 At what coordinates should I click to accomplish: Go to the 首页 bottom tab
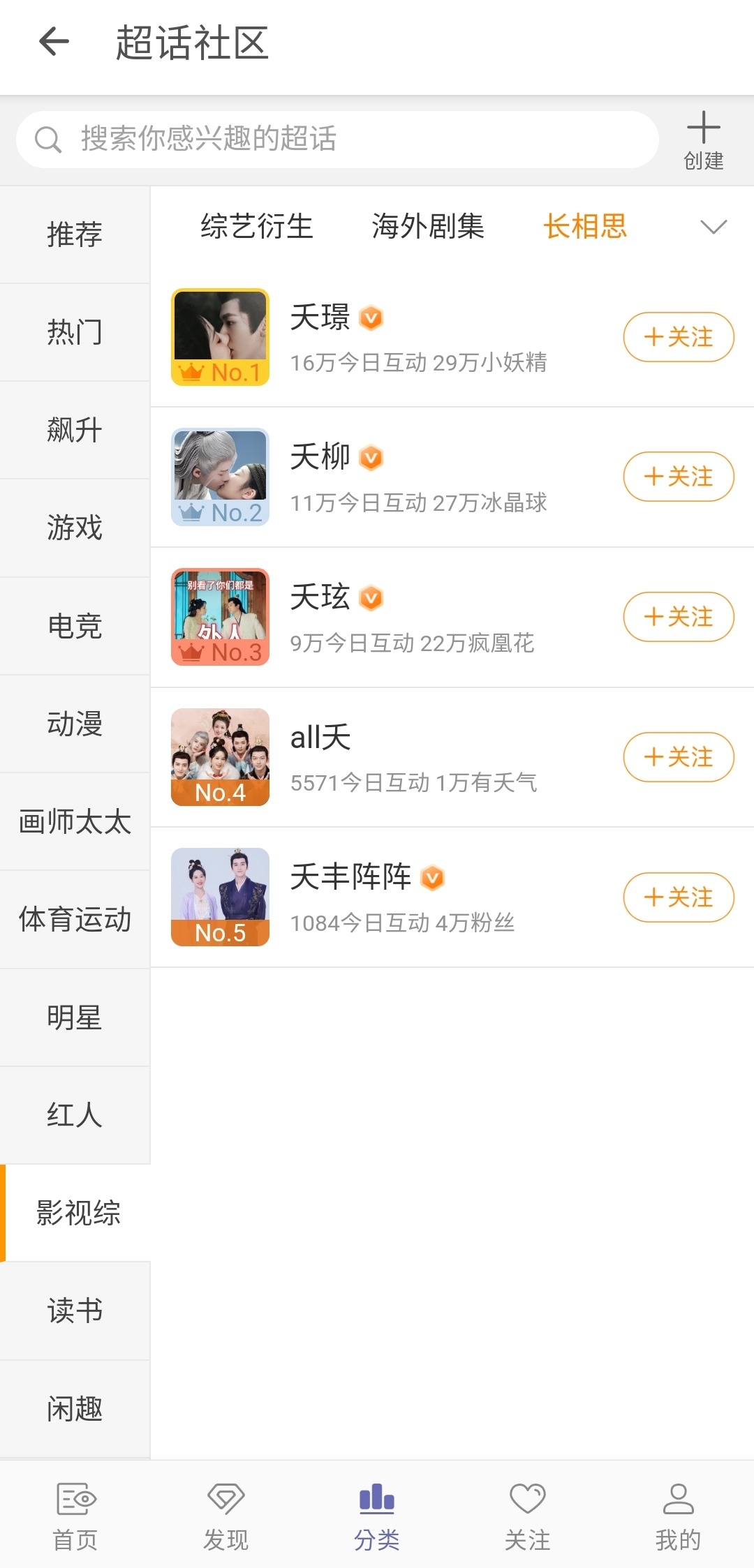click(x=75, y=1516)
